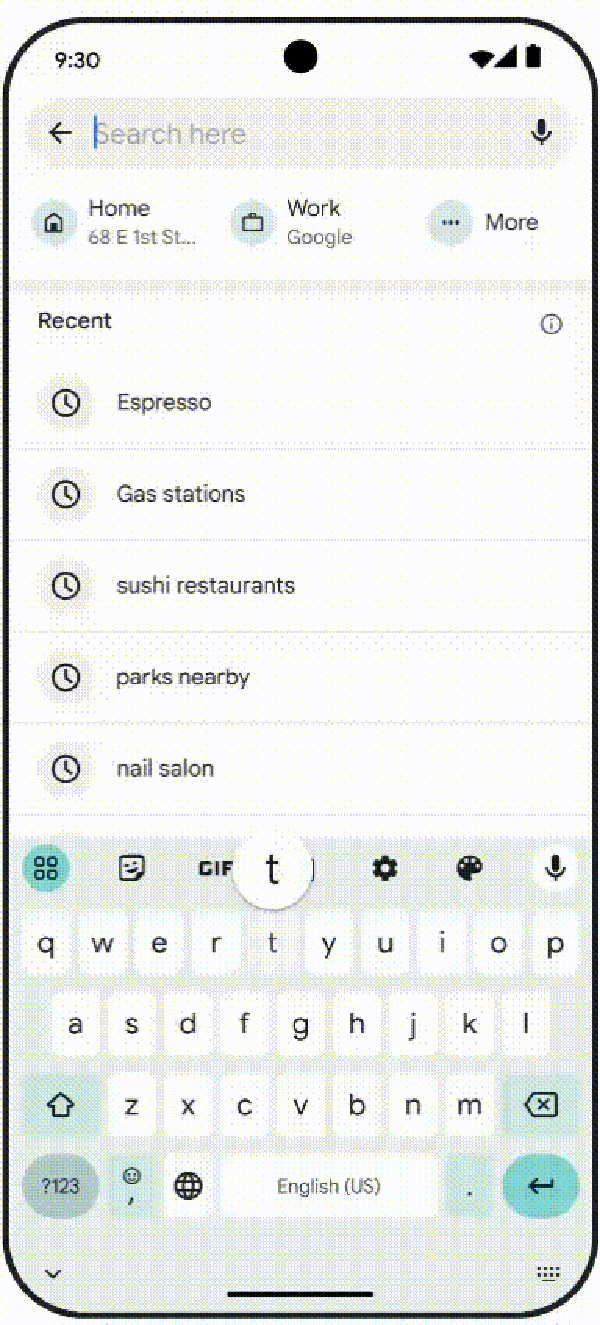
Task: Open More saved places
Action: (x=485, y=222)
